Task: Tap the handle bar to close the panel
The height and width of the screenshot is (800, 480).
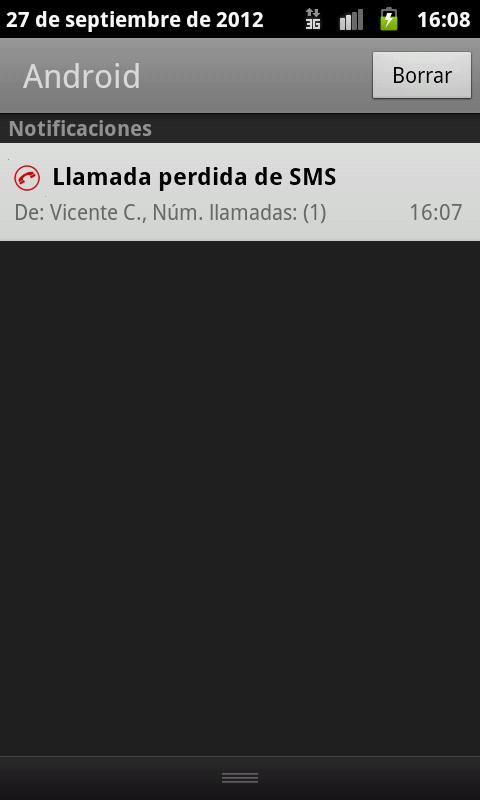Action: (240, 778)
